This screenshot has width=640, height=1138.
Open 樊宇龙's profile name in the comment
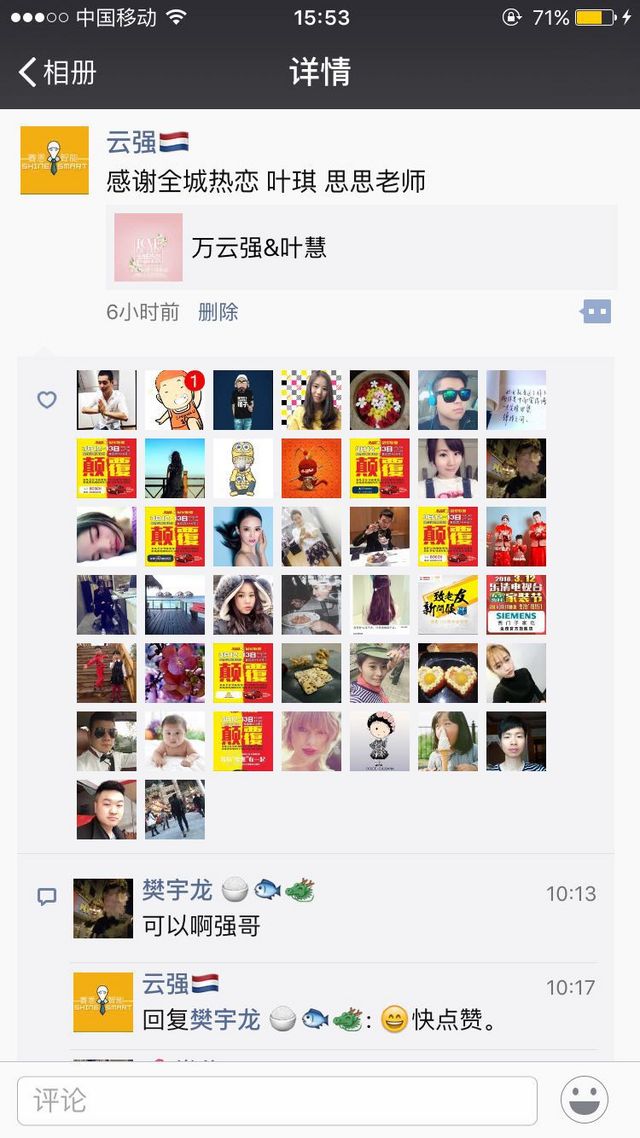point(177,890)
